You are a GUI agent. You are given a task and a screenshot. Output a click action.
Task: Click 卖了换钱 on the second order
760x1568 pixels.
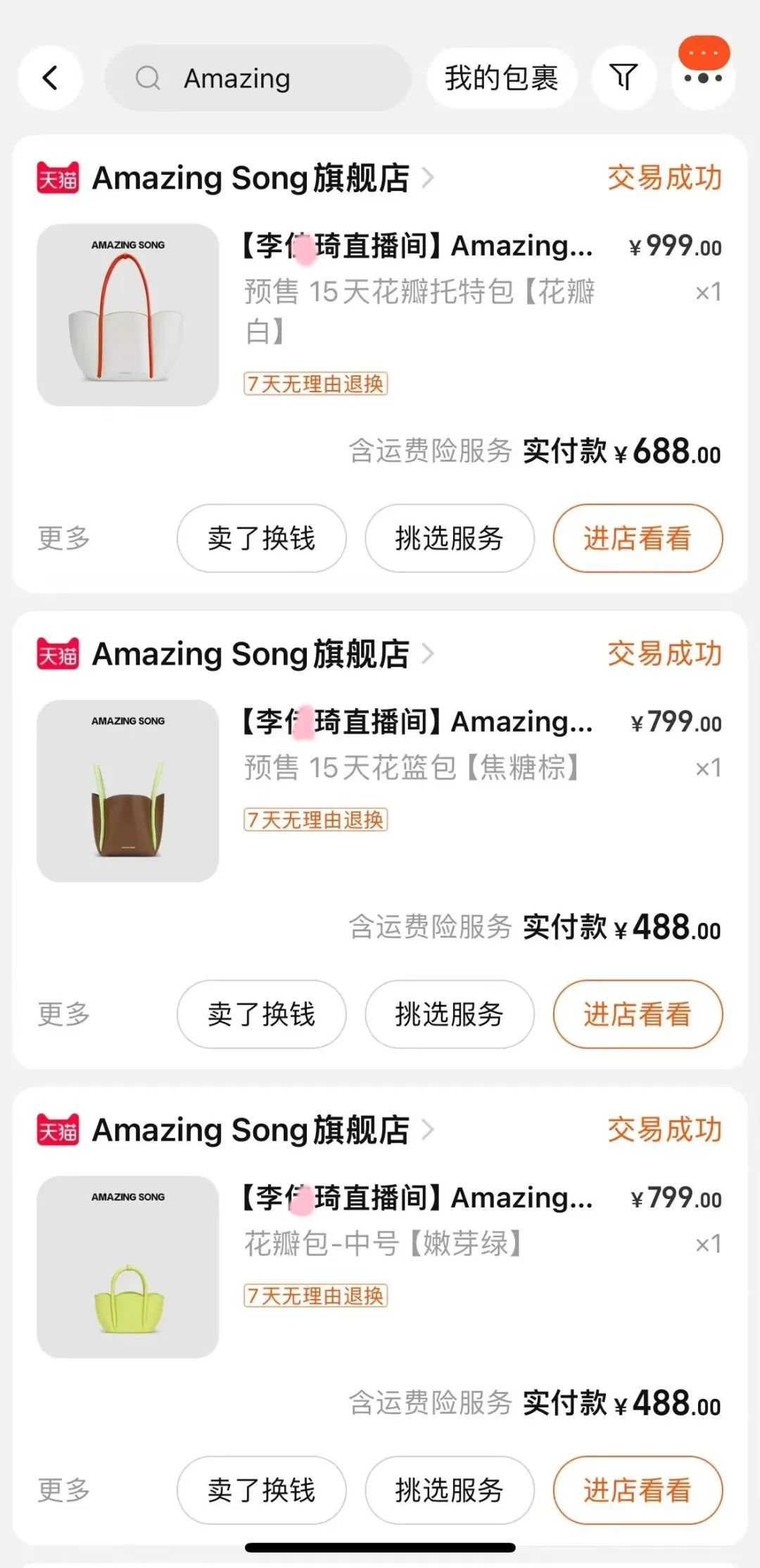coord(260,1015)
